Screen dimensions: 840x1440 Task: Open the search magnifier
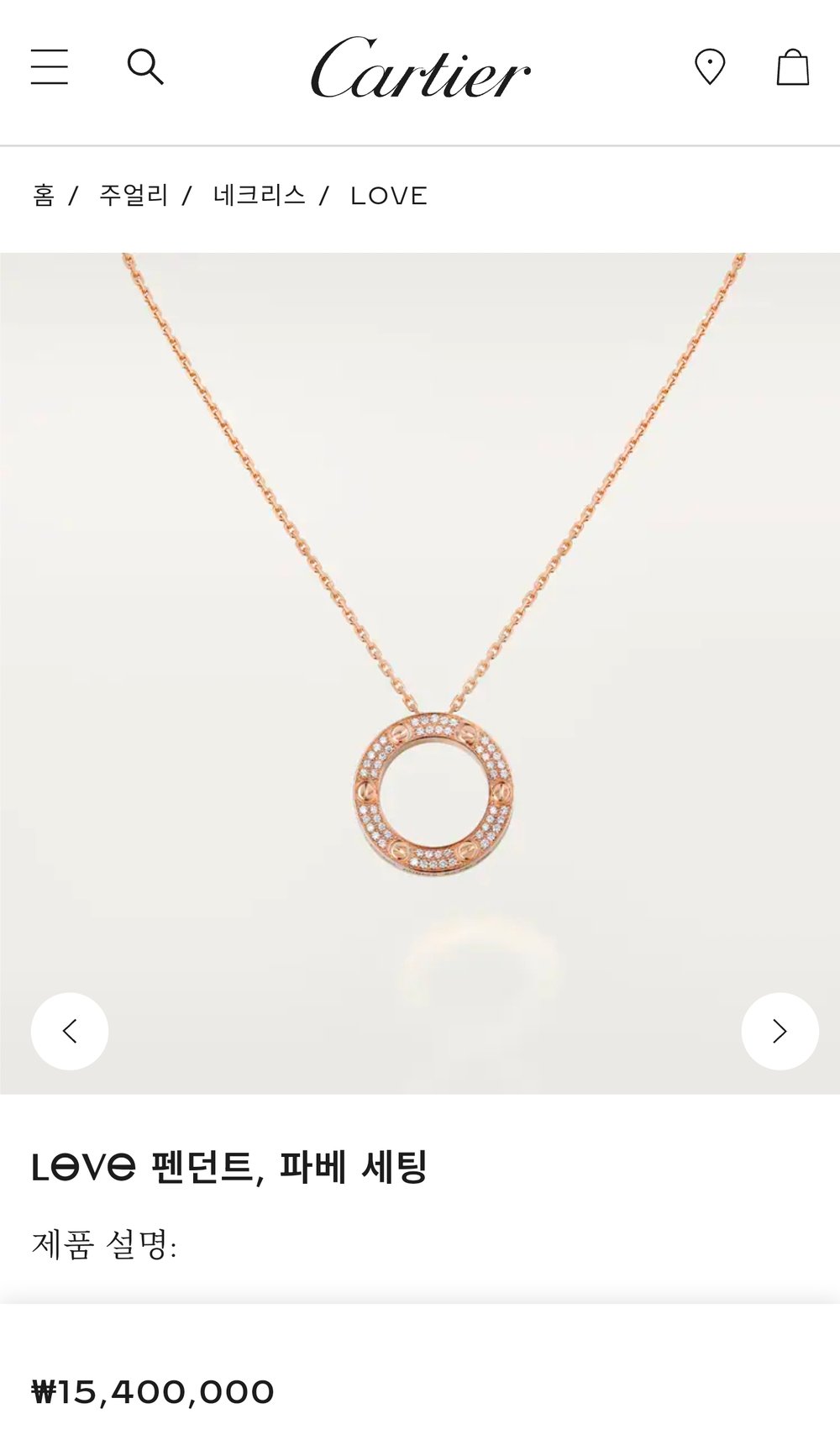[145, 66]
